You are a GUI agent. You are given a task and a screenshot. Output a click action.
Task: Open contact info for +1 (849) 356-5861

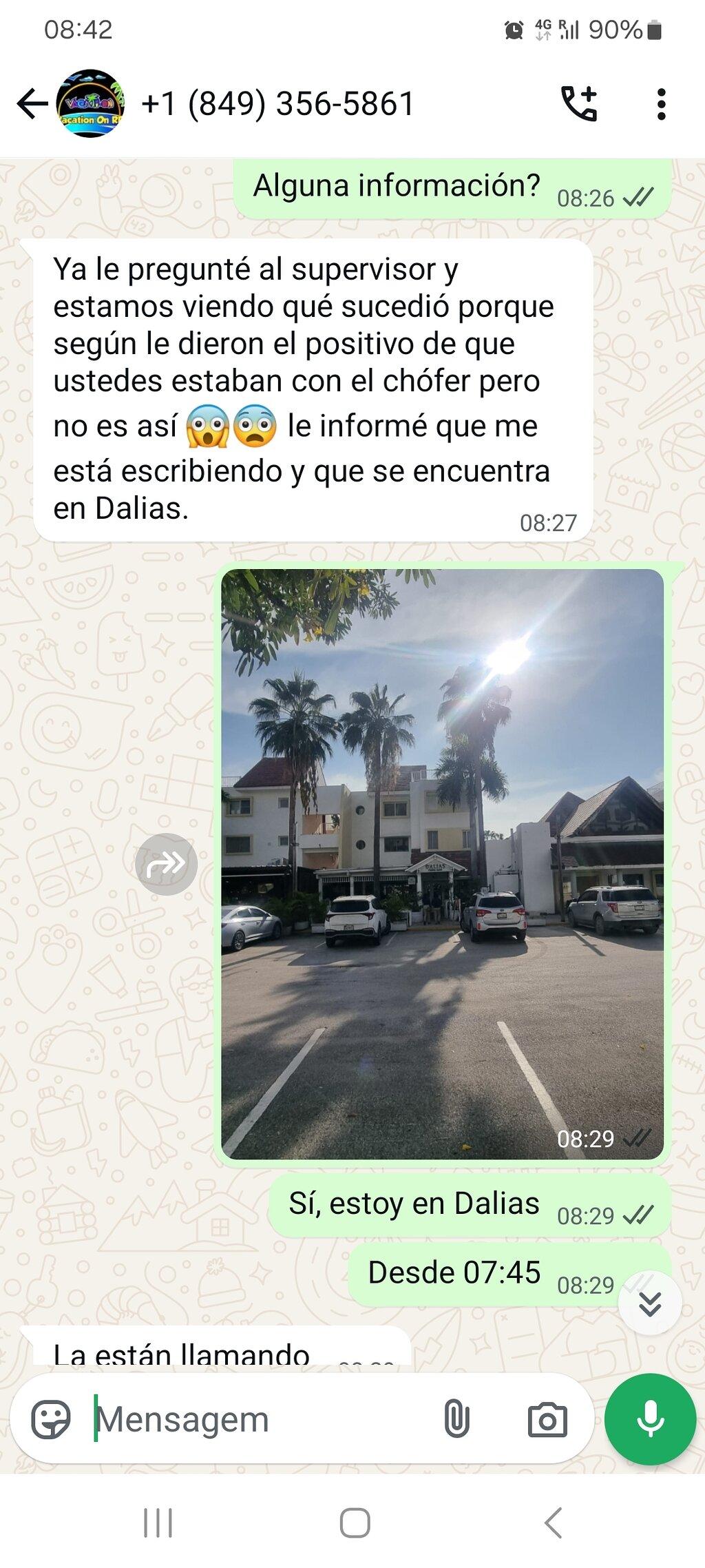pyautogui.click(x=277, y=104)
